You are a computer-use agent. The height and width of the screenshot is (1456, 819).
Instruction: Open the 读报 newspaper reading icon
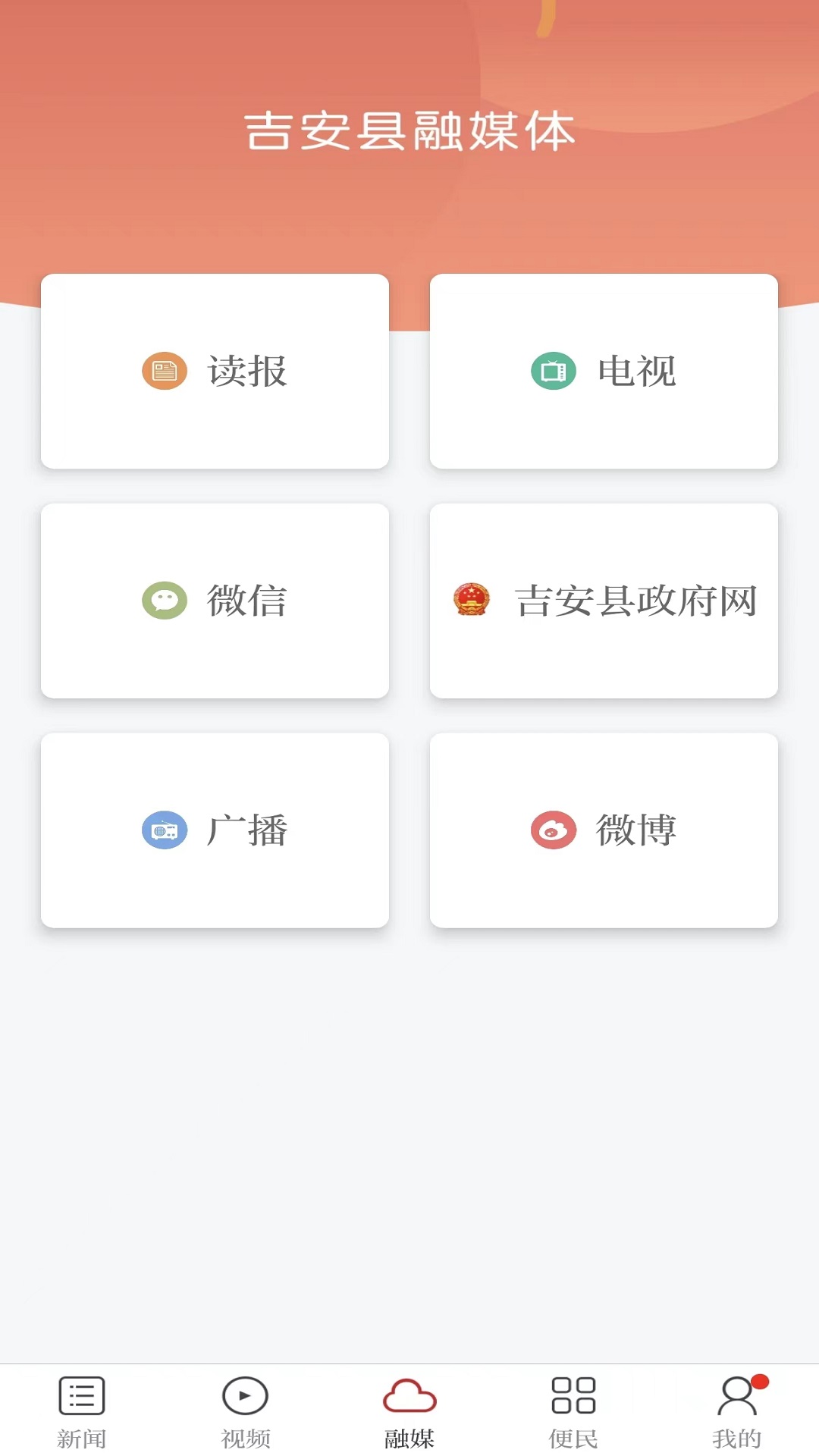pos(164,371)
